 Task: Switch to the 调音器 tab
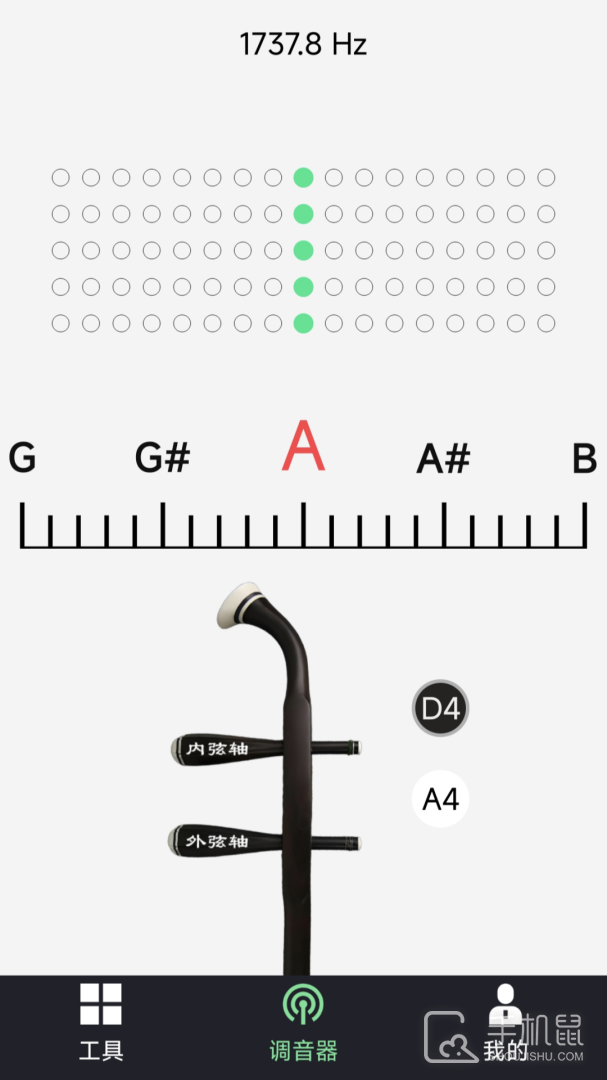(303, 1022)
